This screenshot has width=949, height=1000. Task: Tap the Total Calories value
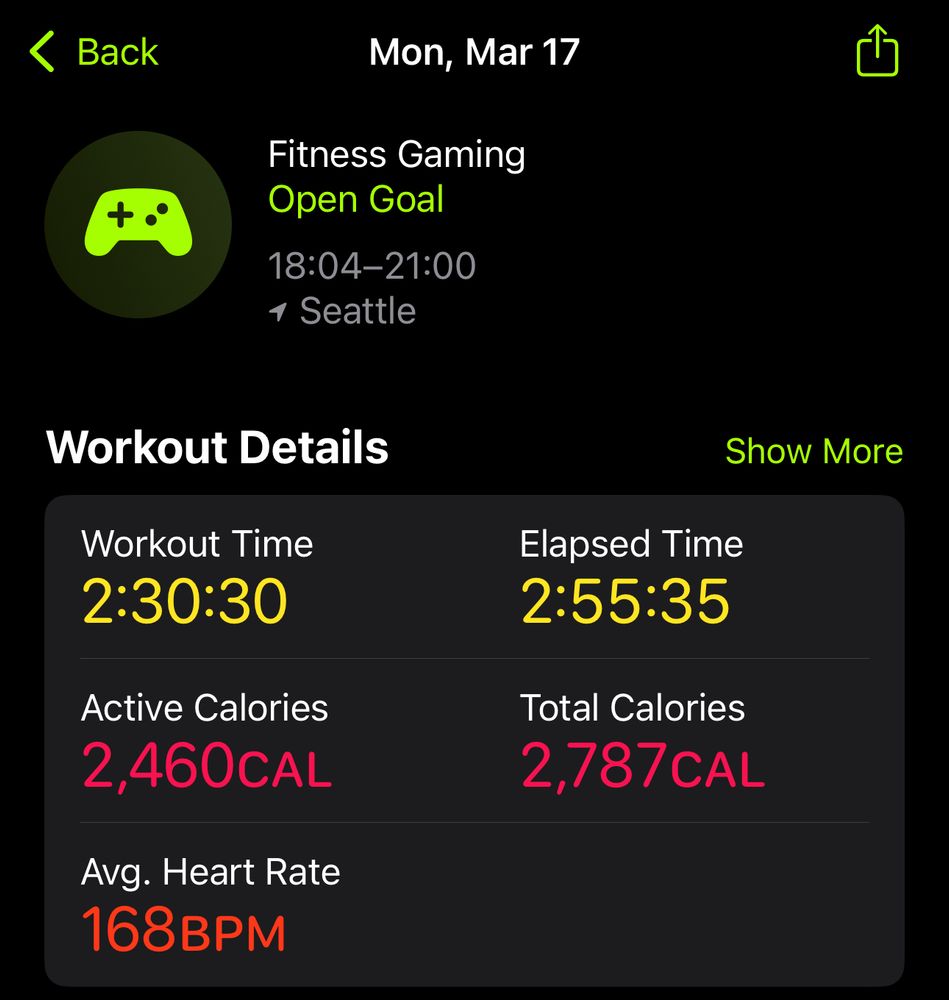pyautogui.click(x=641, y=764)
